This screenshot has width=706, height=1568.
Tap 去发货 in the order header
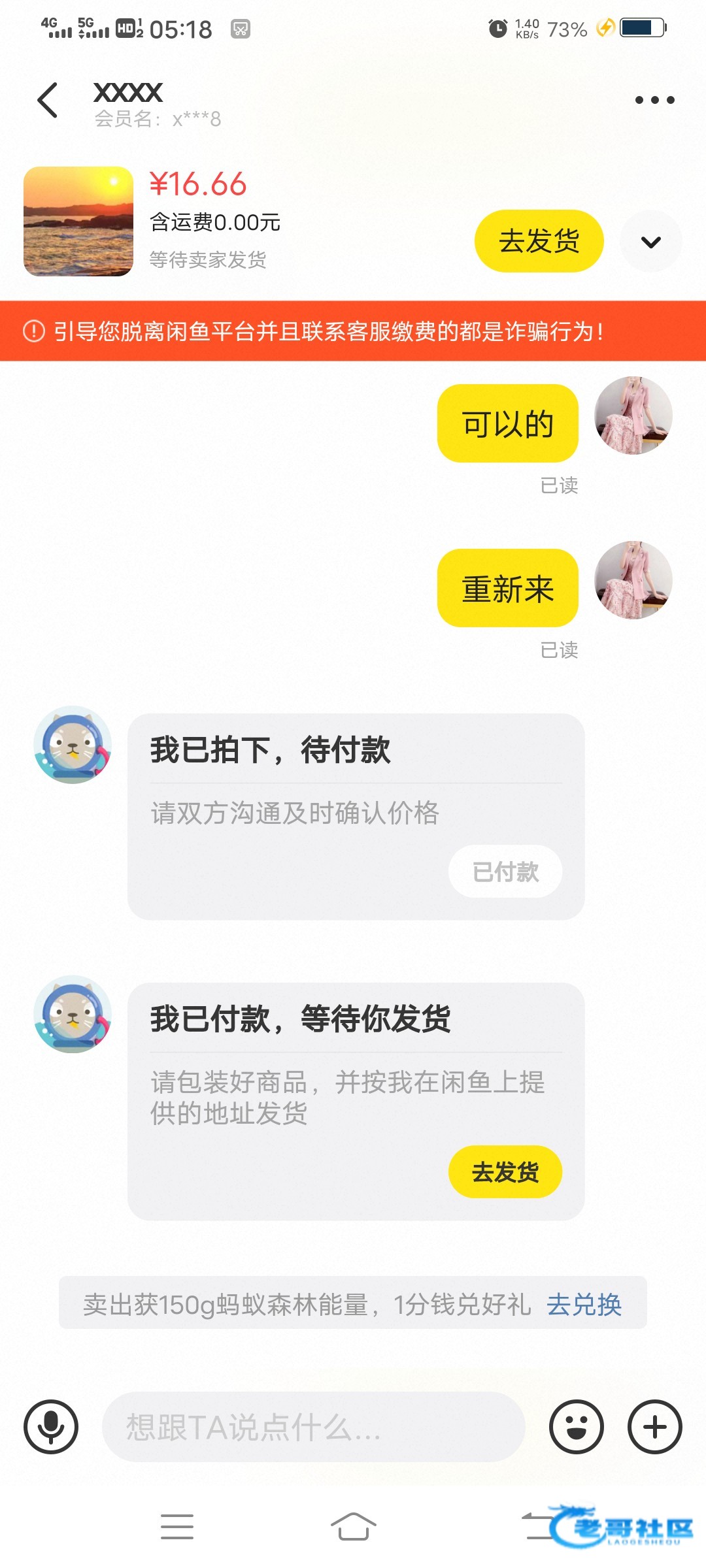(539, 241)
